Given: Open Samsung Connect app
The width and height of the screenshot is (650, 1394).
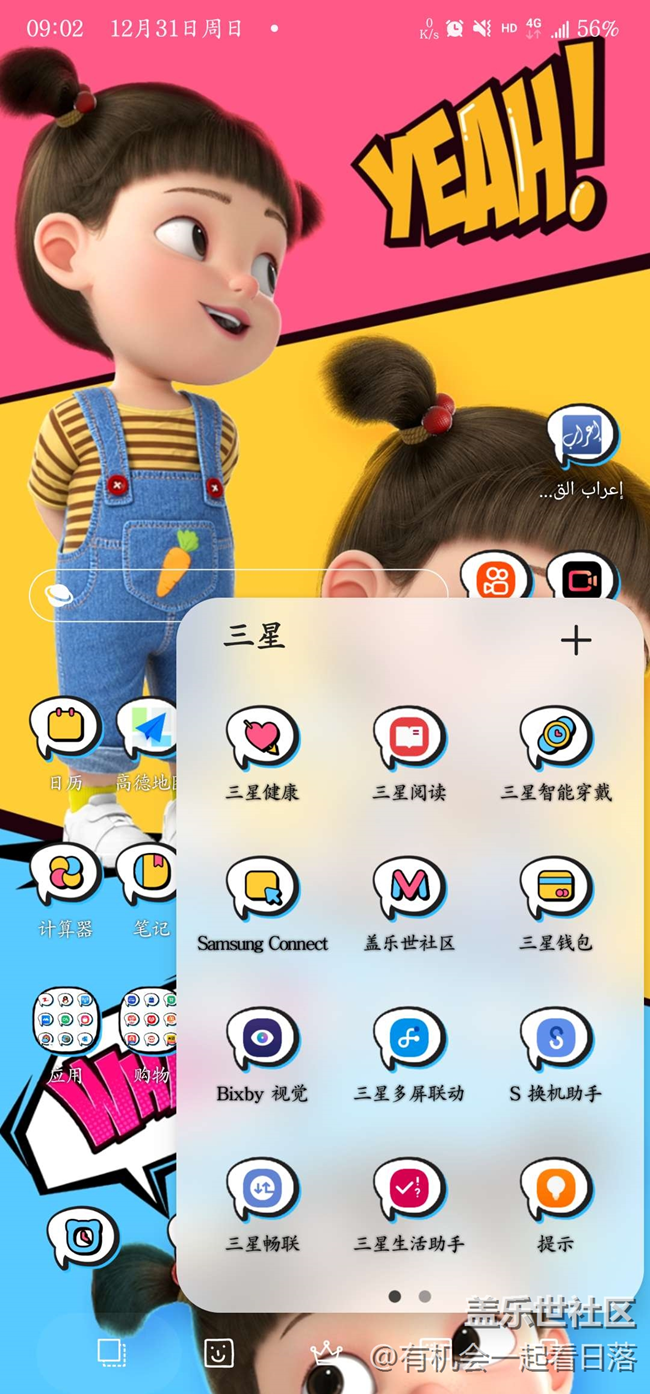Looking at the screenshot, I should click(262, 888).
